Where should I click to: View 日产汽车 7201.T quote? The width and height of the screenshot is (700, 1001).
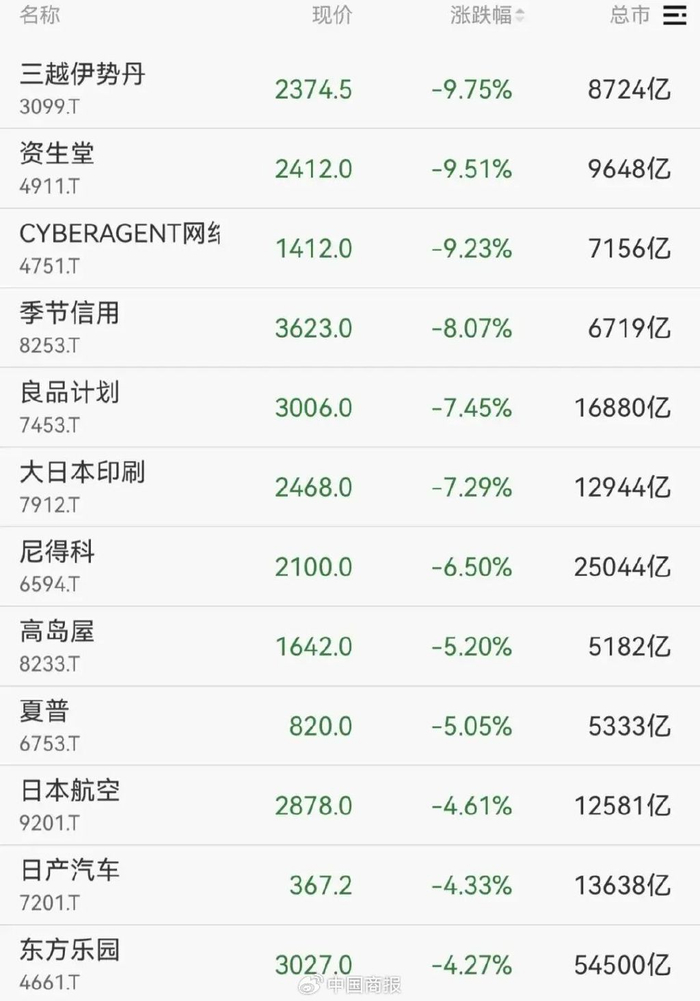click(x=350, y=885)
